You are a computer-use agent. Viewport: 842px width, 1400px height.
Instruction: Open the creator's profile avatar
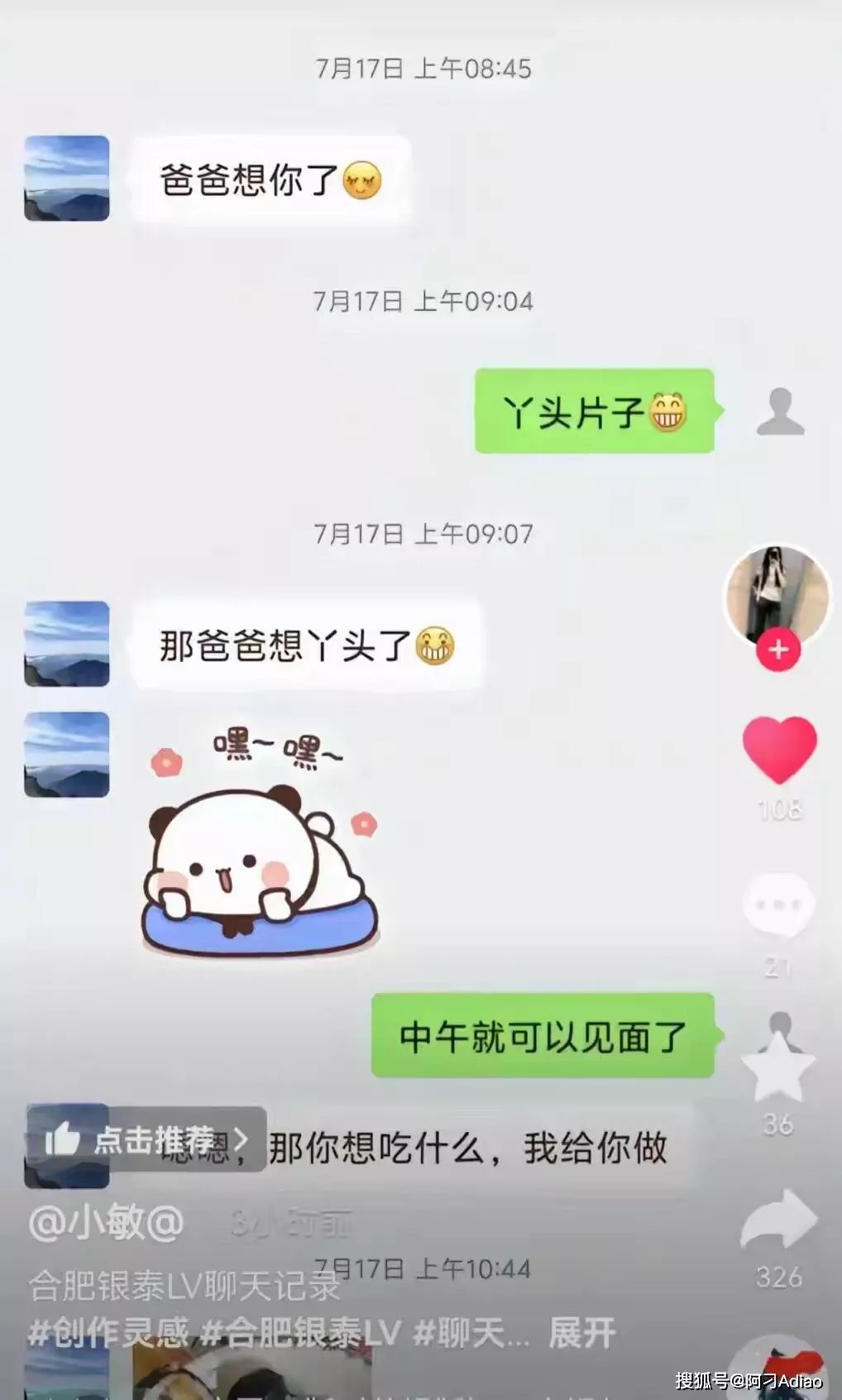(777, 594)
